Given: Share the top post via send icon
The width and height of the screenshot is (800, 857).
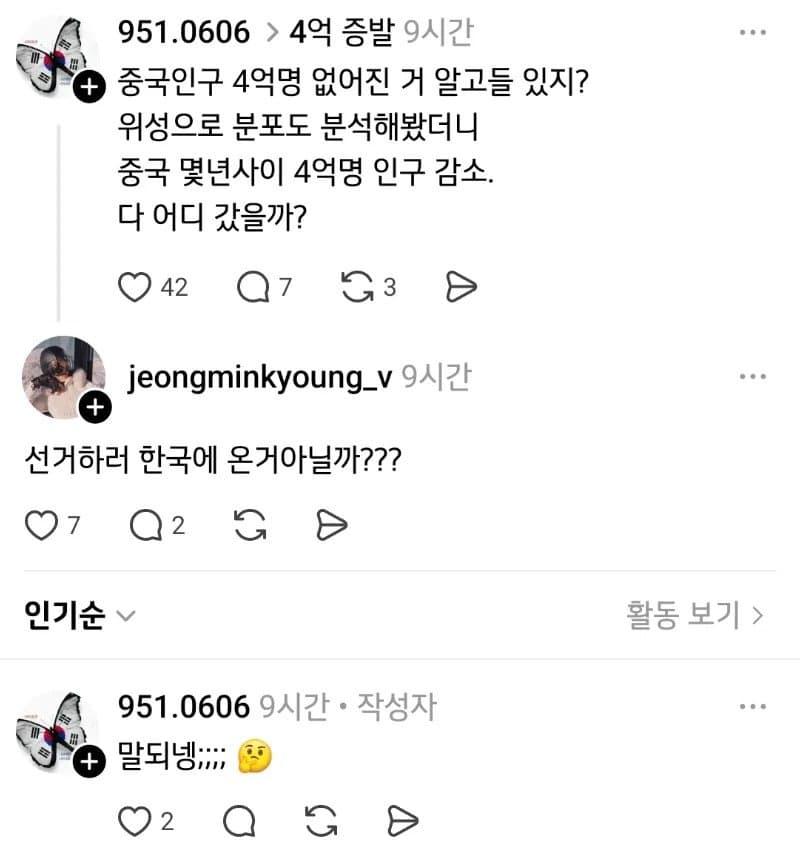Looking at the screenshot, I should [x=460, y=287].
